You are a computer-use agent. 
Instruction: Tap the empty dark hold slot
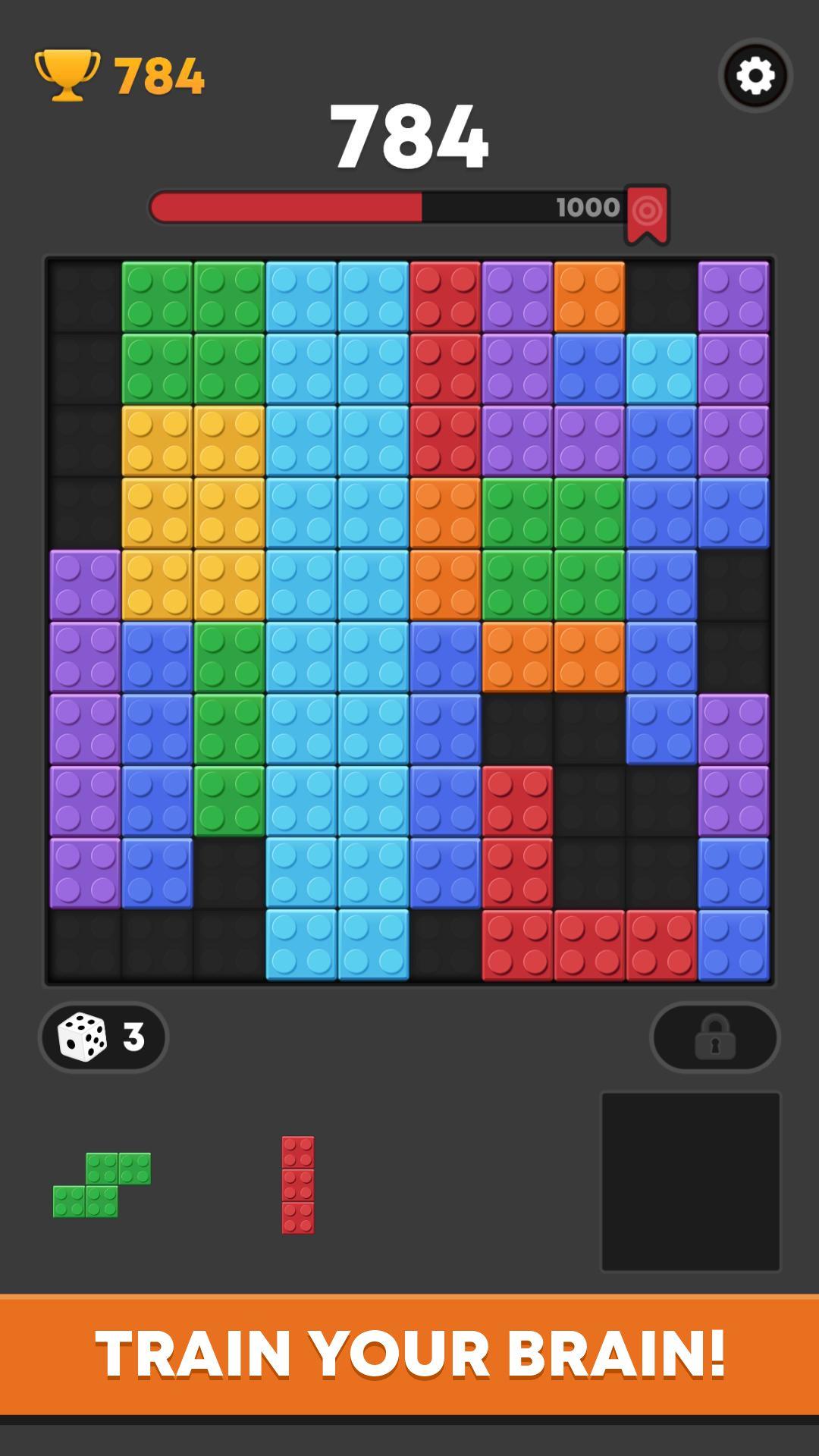690,1181
